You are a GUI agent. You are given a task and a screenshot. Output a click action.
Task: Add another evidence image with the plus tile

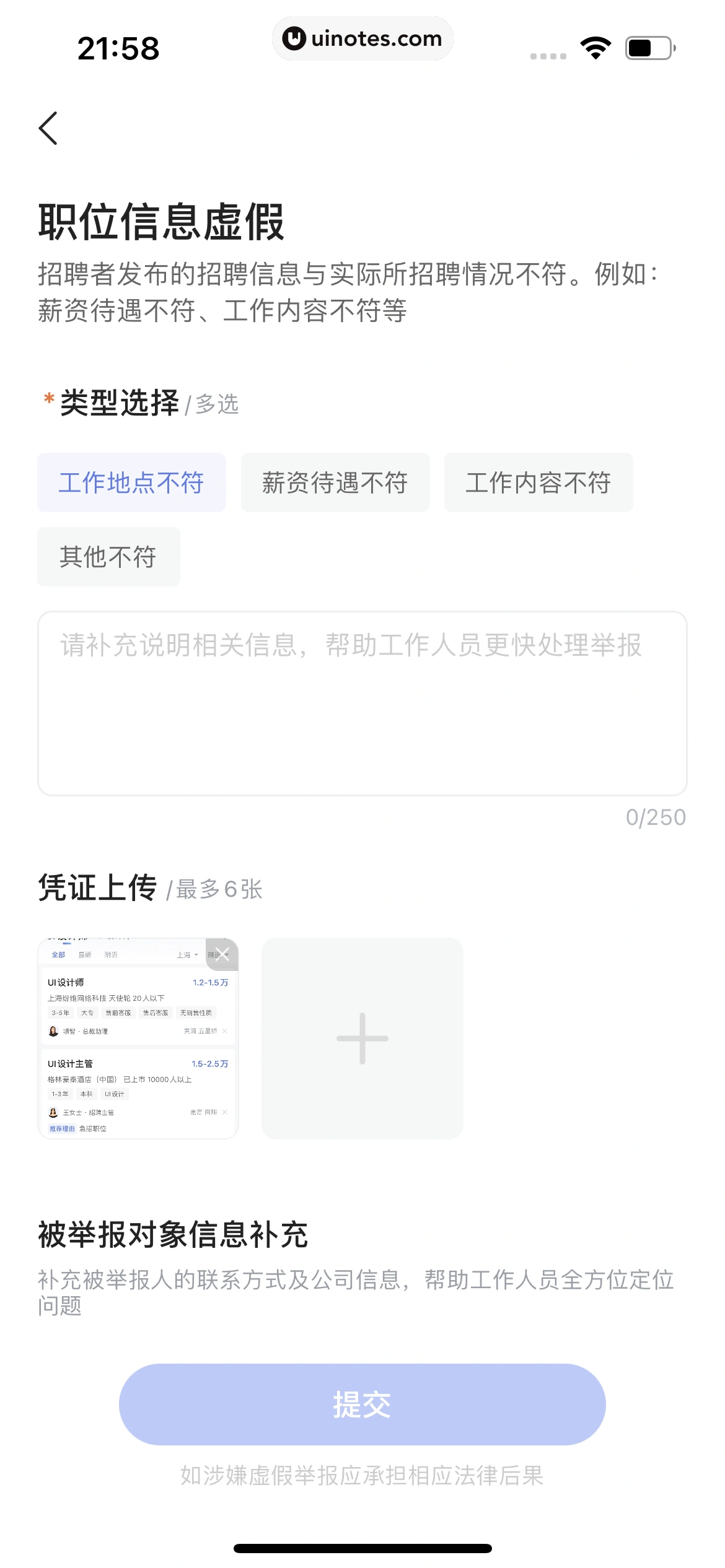point(362,1039)
